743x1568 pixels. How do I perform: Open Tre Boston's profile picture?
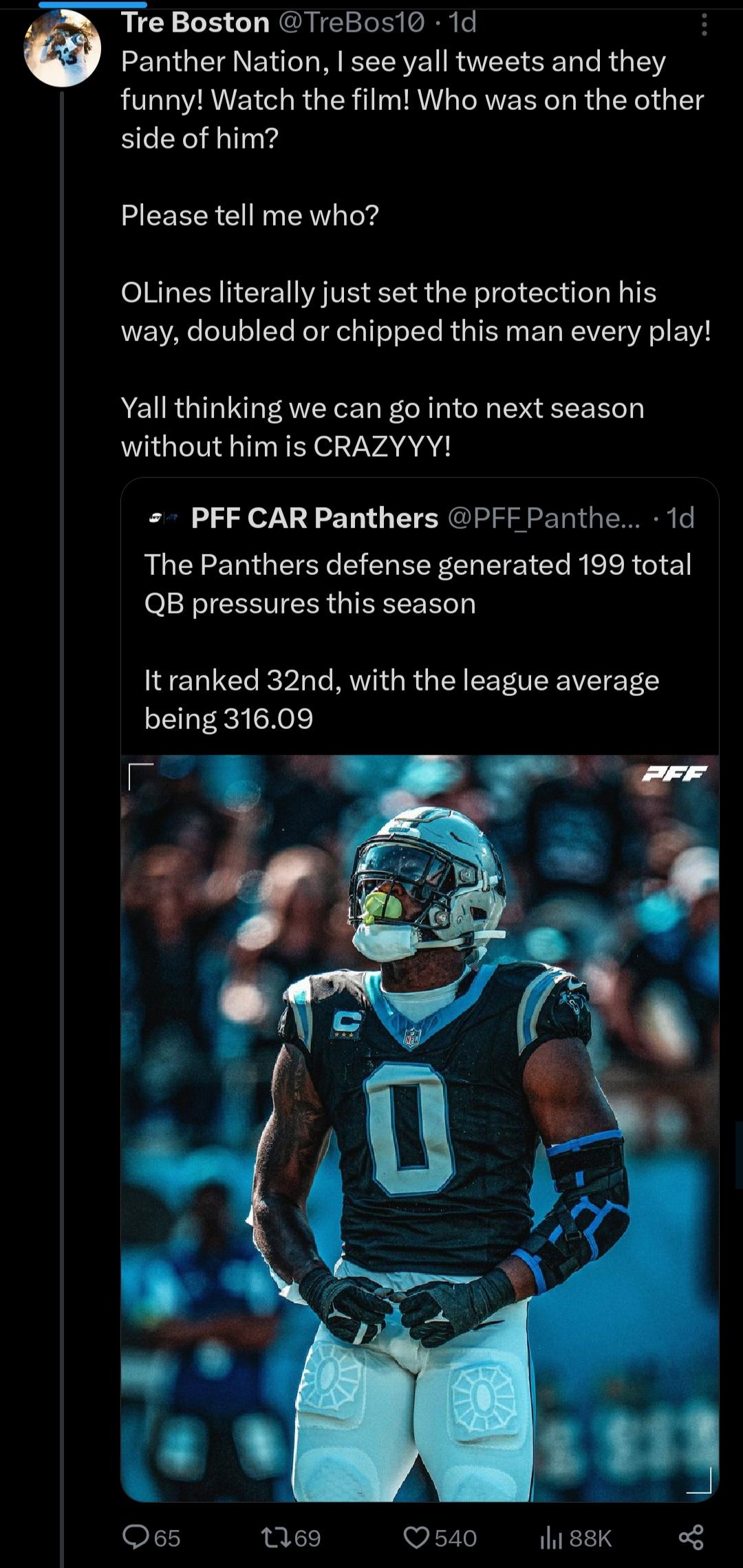coord(63,48)
